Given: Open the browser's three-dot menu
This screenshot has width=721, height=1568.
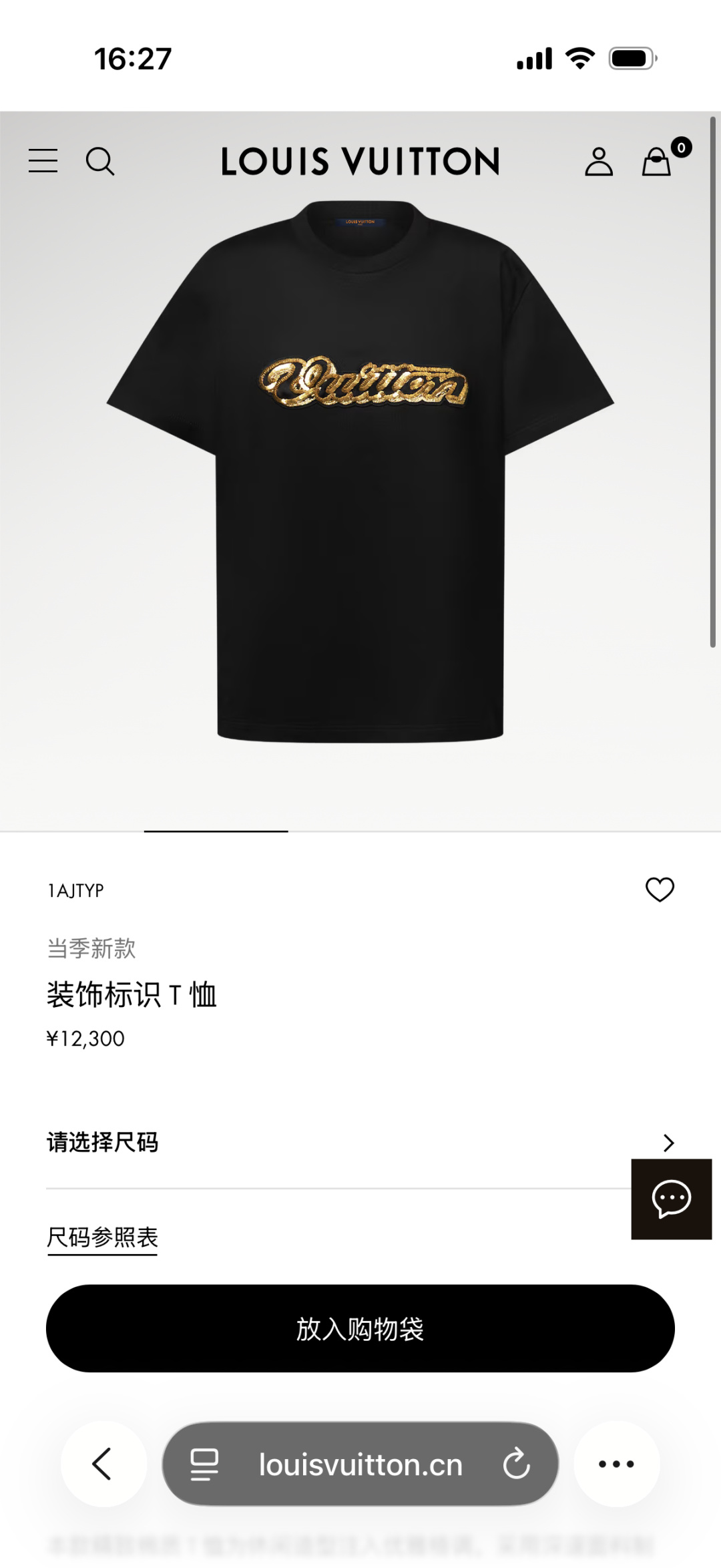Looking at the screenshot, I should tap(616, 1464).
